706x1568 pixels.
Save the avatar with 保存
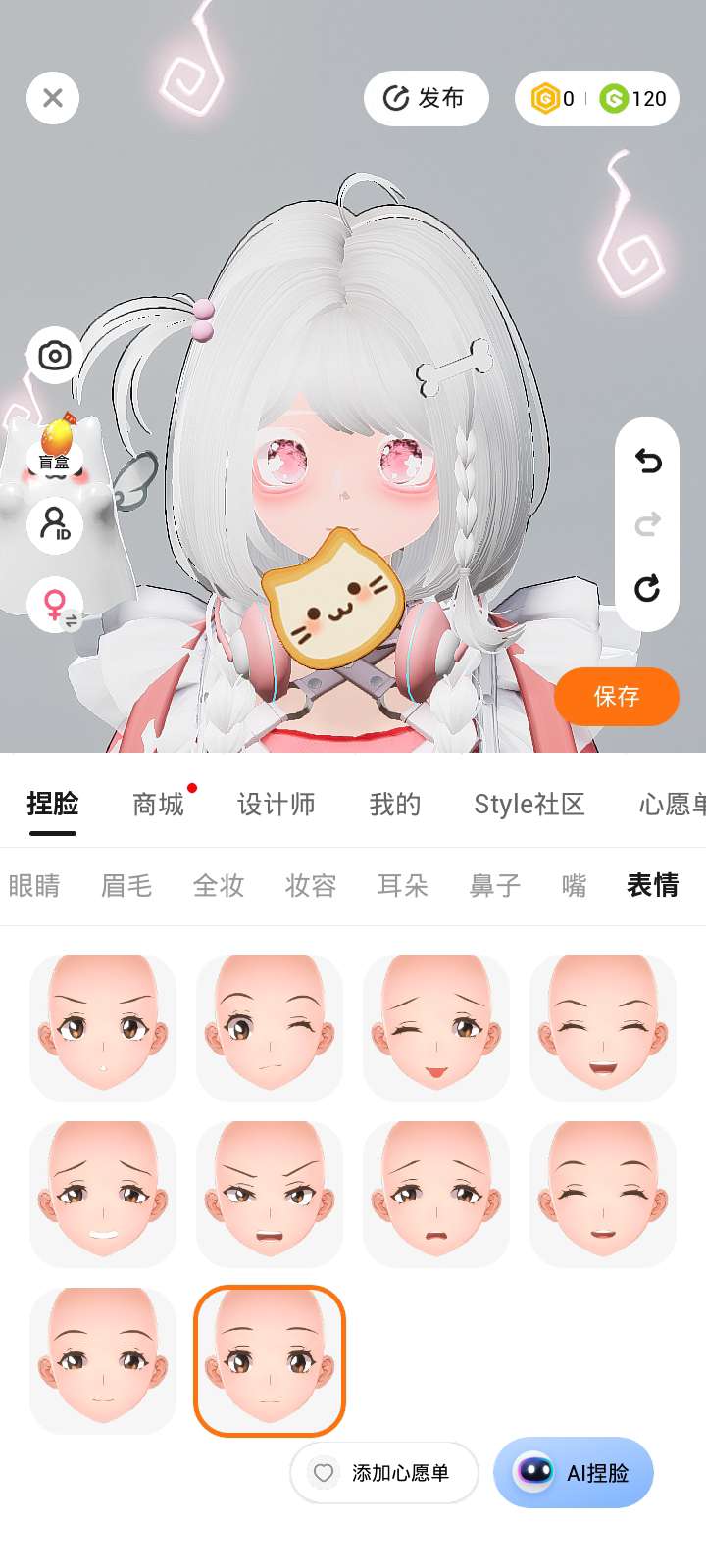click(616, 696)
